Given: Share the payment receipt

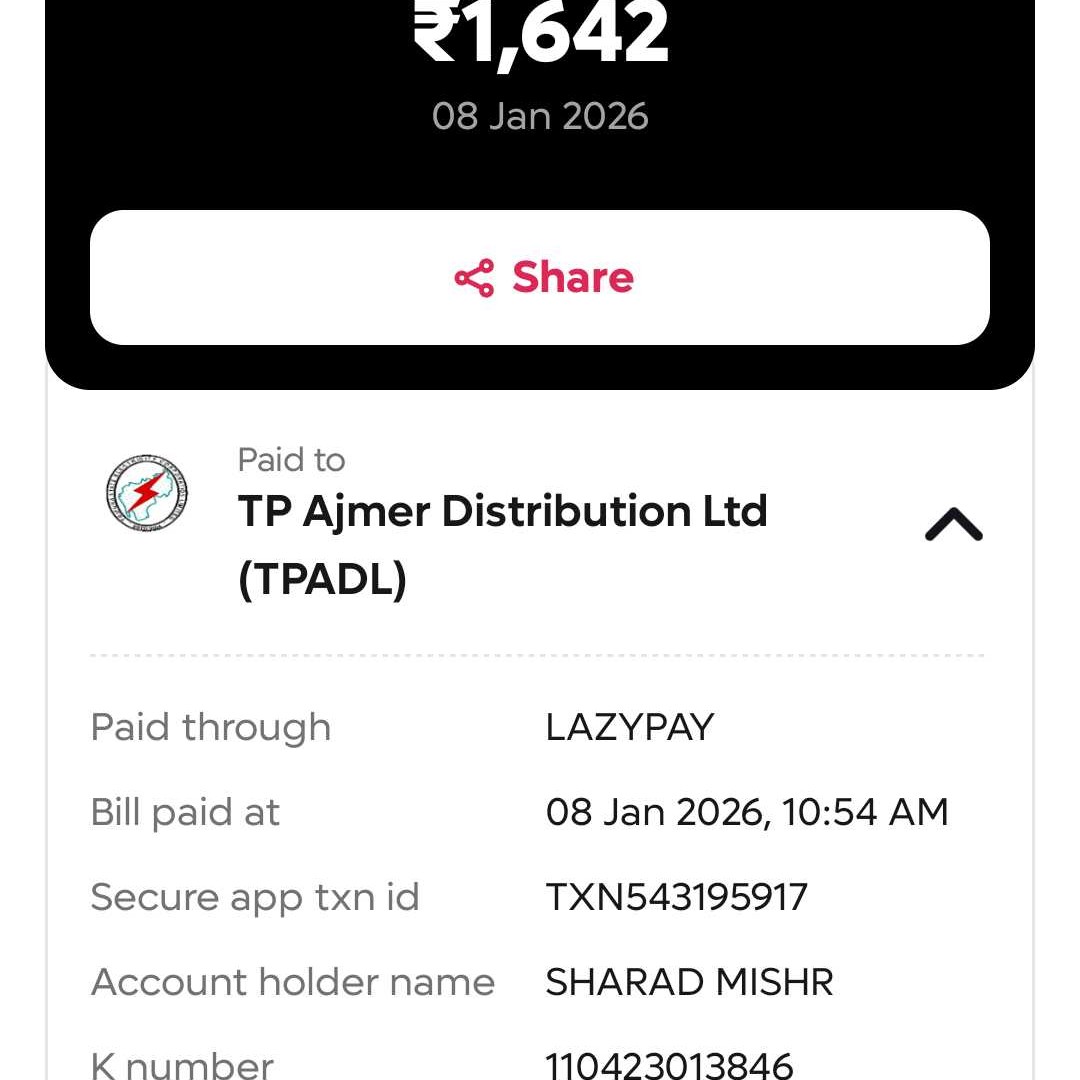Looking at the screenshot, I should tap(540, 278).
